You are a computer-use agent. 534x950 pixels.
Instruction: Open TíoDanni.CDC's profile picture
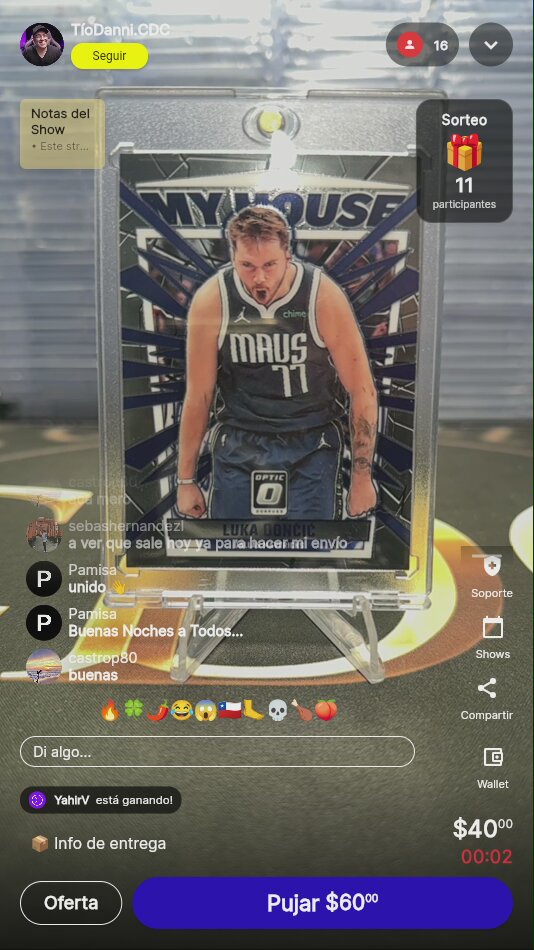point(42,44)
